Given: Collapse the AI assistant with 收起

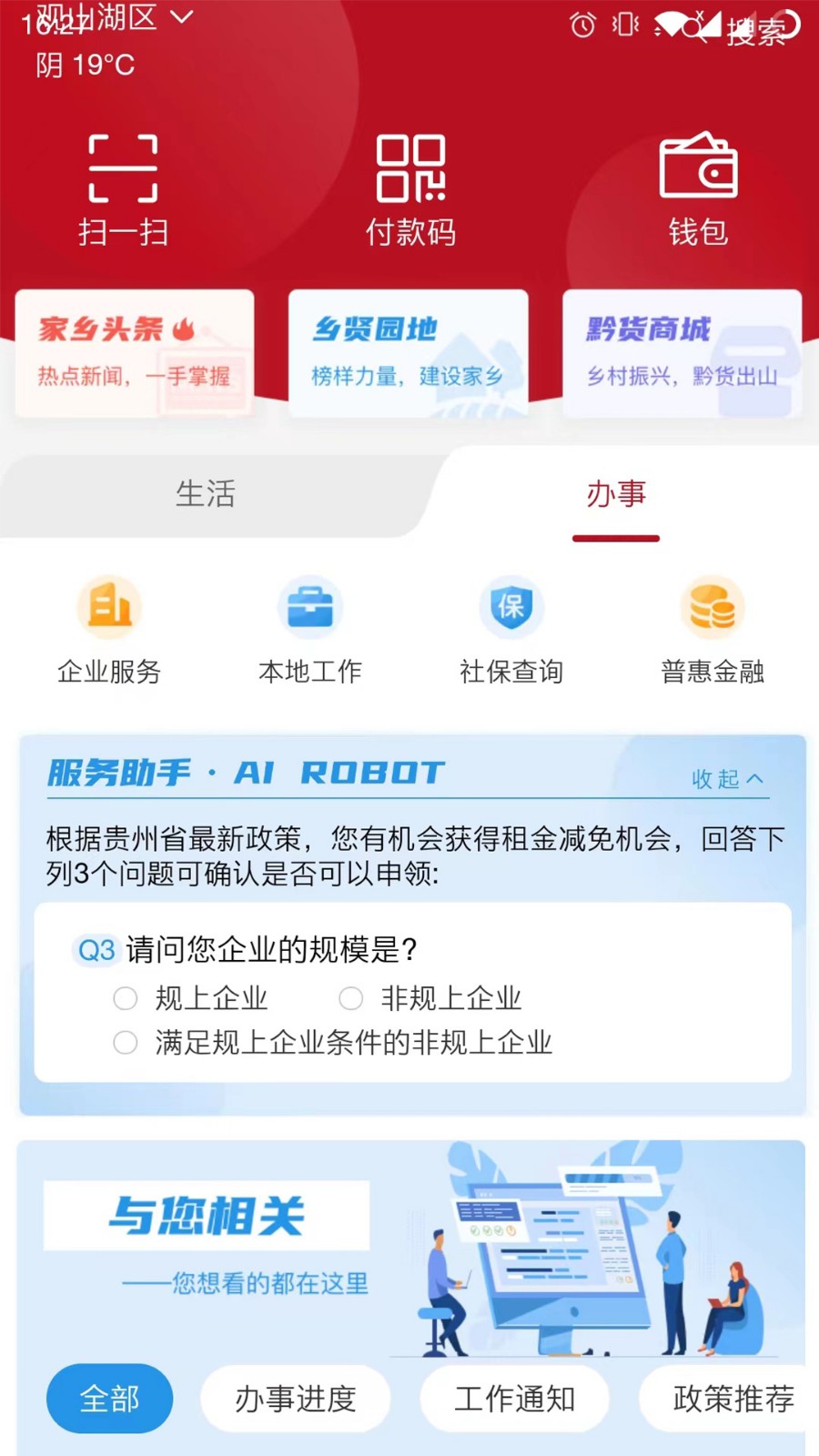Looking at the screenshot, I should click(x=726, y=778).
